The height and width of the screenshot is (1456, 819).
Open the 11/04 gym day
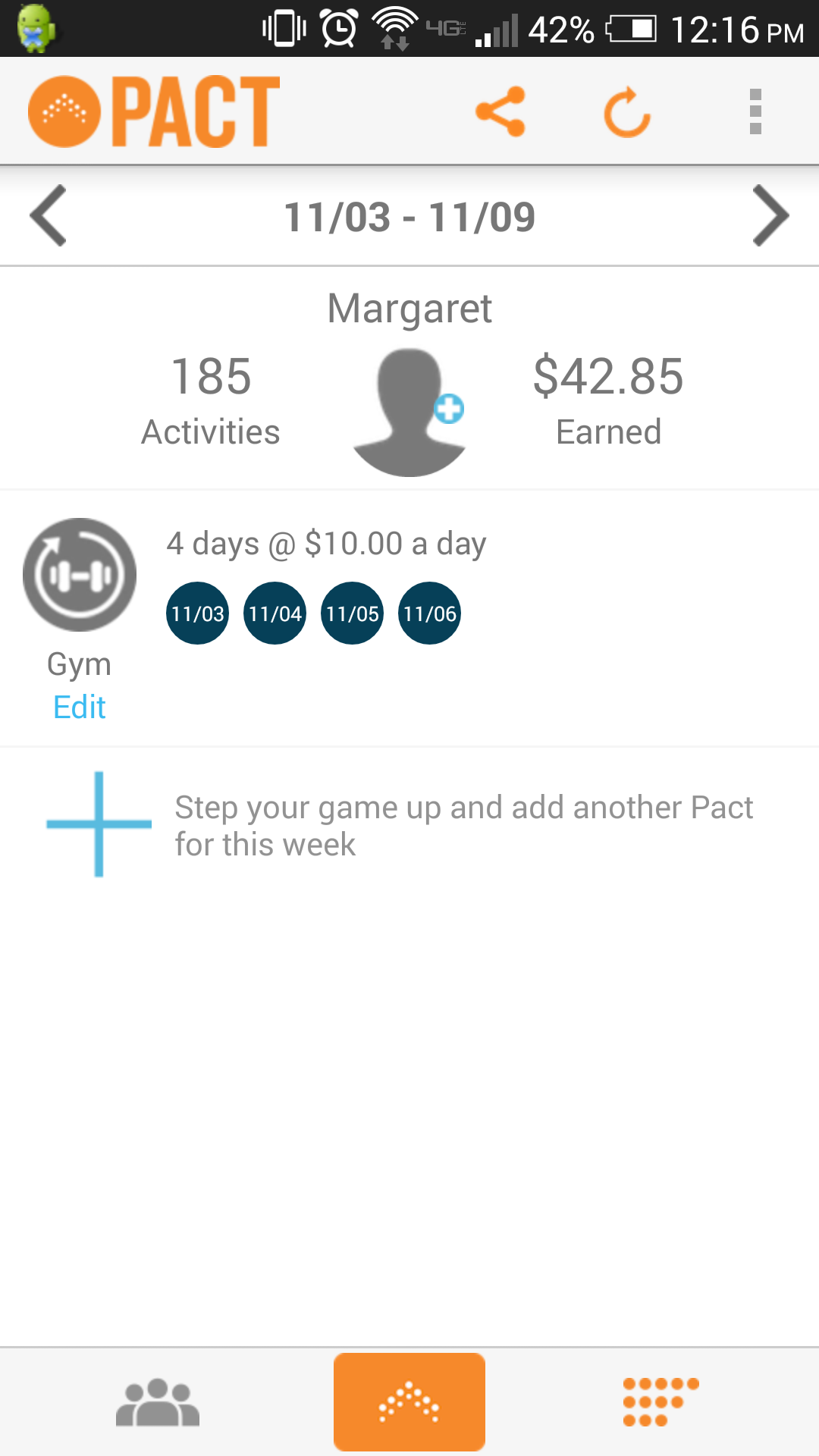[275, 613]
